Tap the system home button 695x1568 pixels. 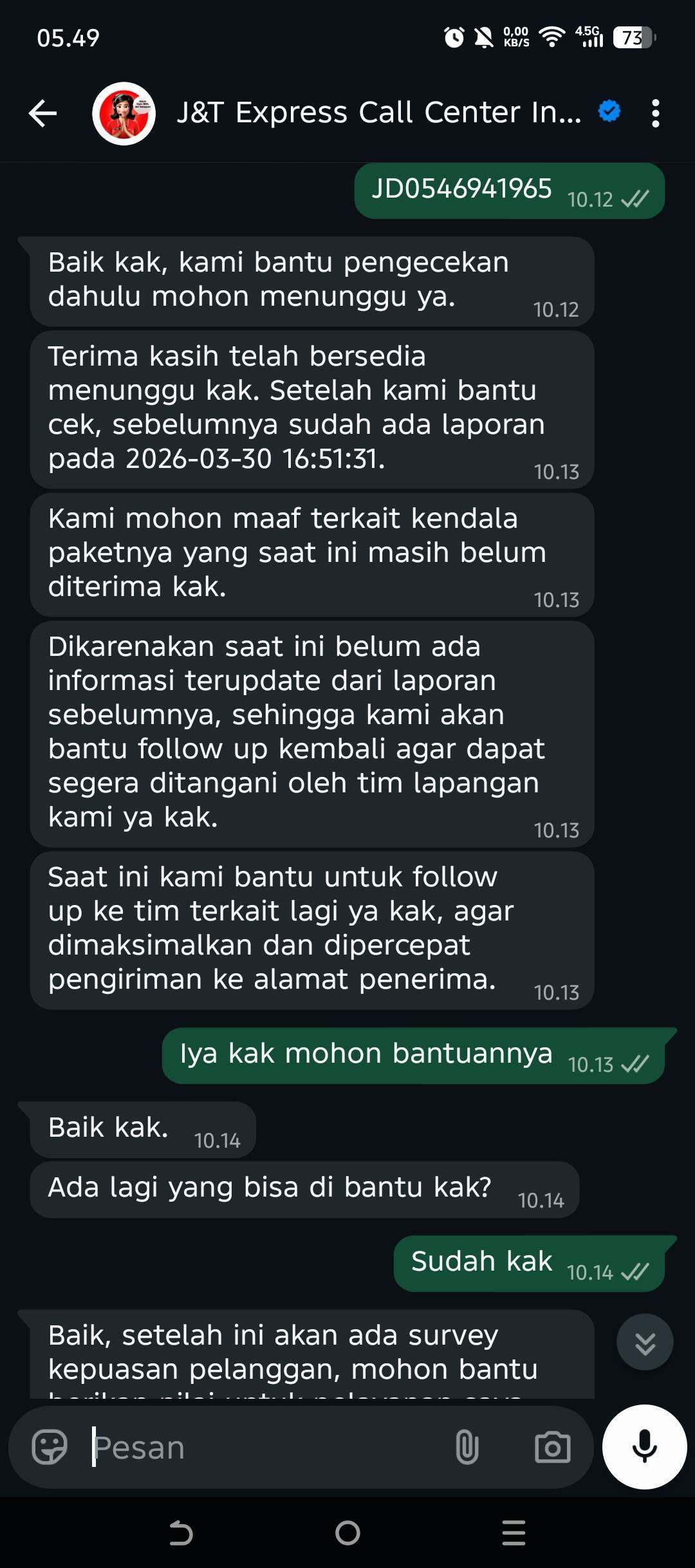pyautogui.click(x=347, y=1533)
